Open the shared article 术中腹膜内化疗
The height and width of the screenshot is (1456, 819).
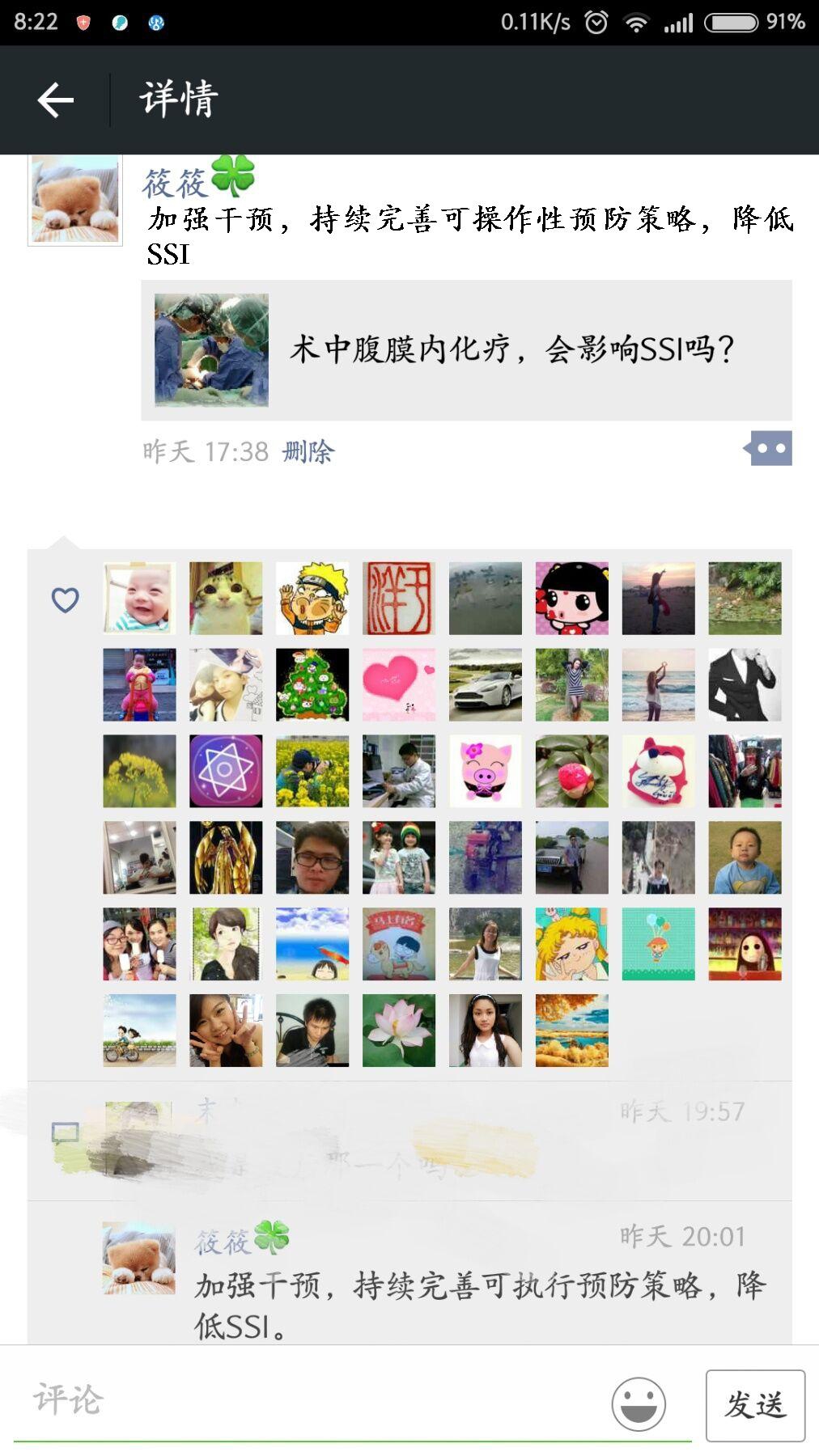coord(466,350)
